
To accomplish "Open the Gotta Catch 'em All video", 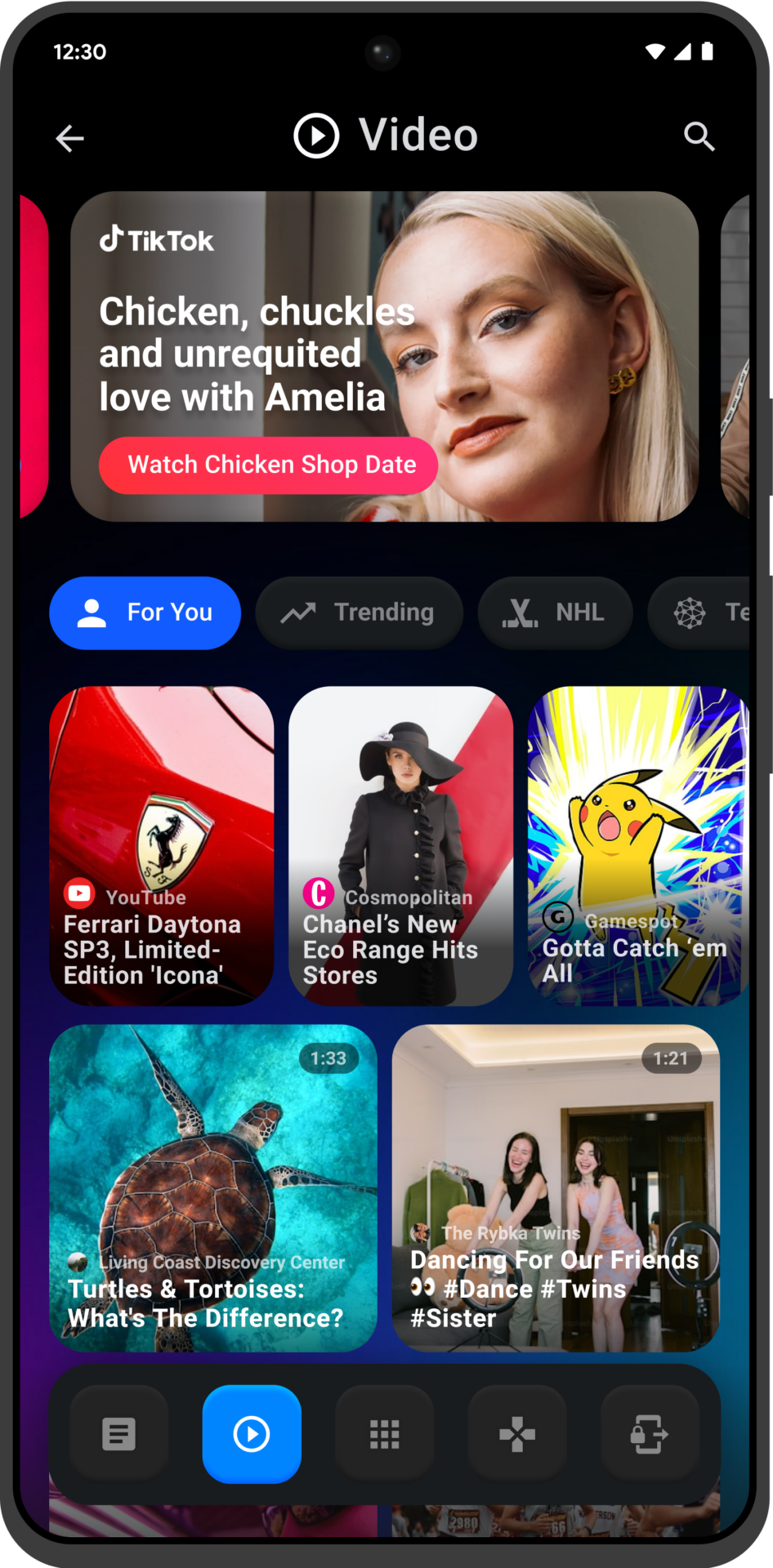I will (638, 845).
